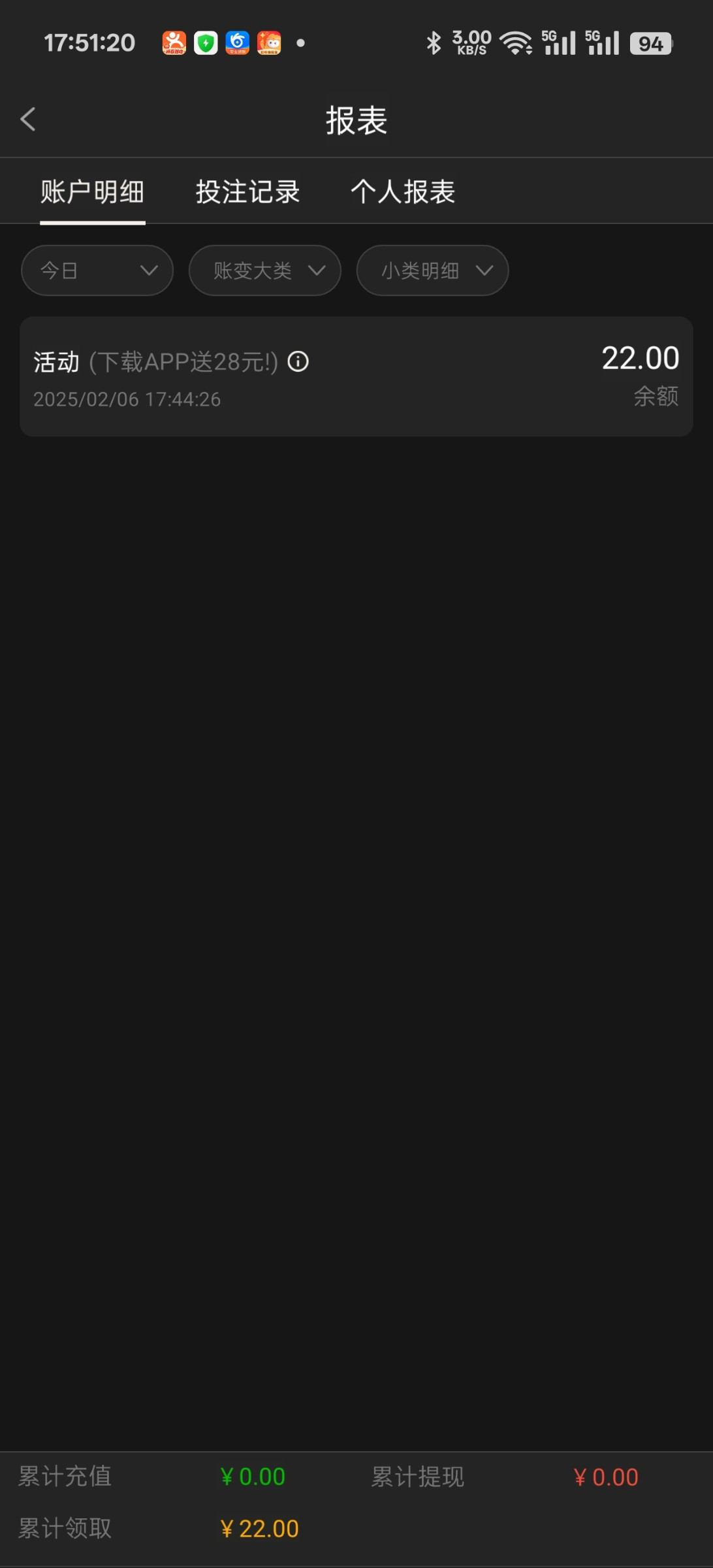Switch to the 投注记录 tab
The image size is (713, 1568).
pos(247,192)
